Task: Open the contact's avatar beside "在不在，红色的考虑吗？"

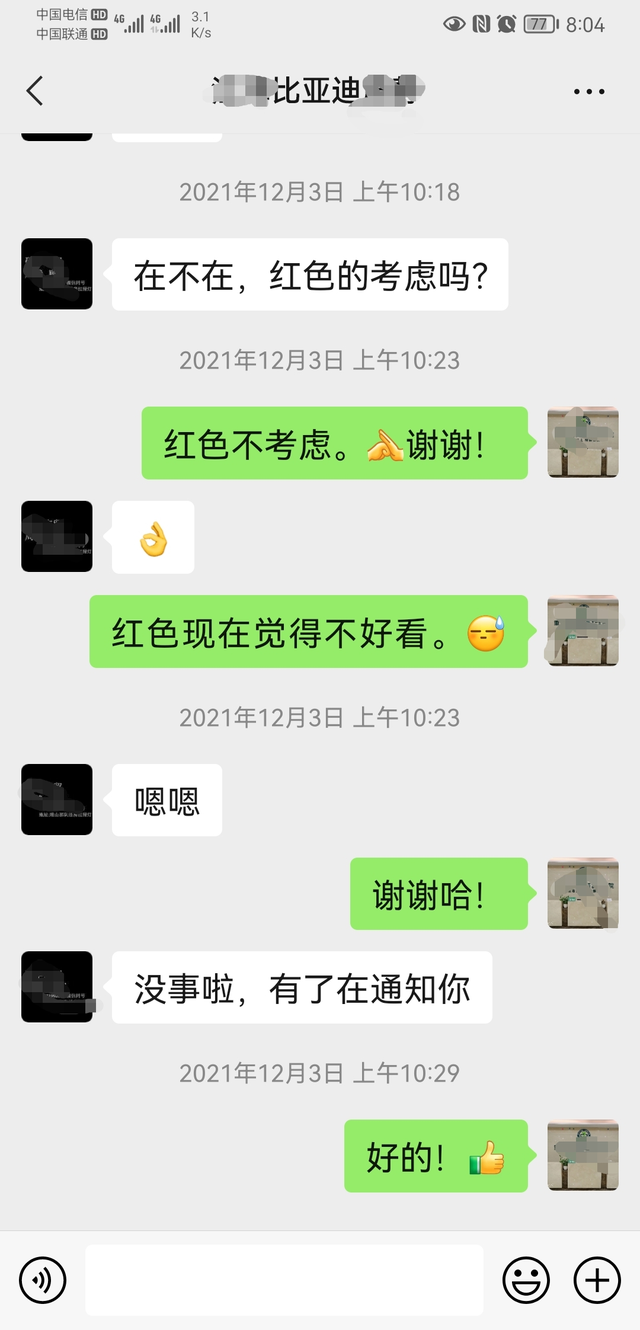Action: tap(57, 273)
